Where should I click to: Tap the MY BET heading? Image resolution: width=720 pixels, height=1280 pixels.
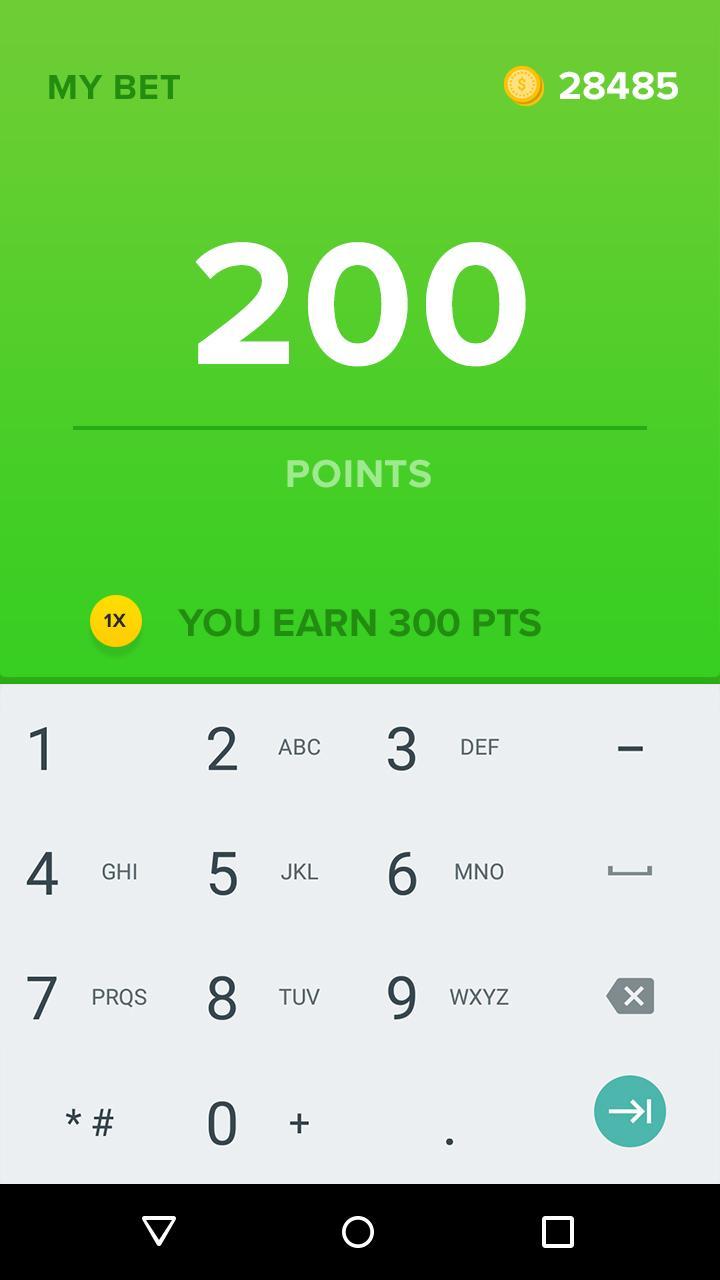tap(112, 87)
